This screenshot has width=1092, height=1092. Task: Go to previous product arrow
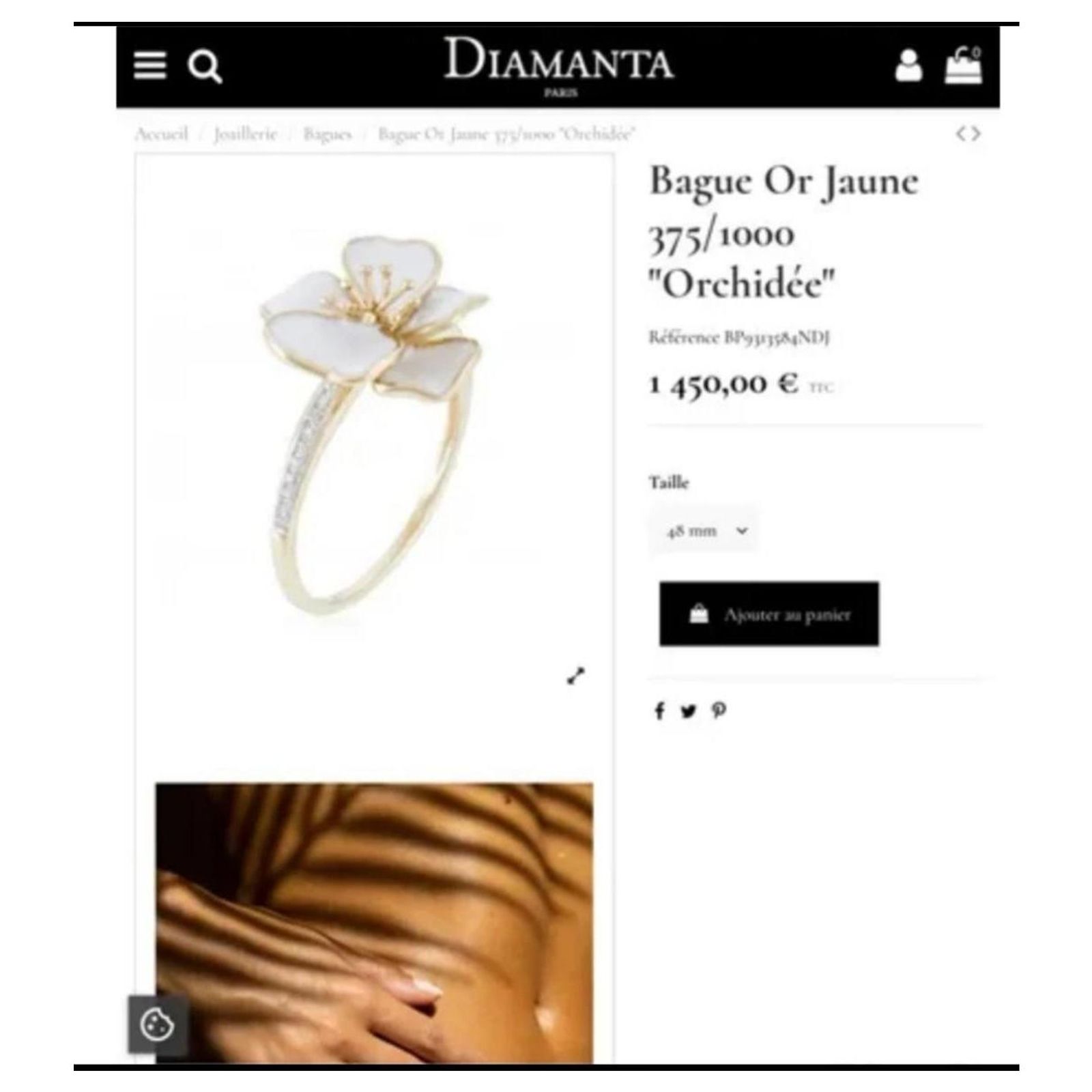[960, 134]
